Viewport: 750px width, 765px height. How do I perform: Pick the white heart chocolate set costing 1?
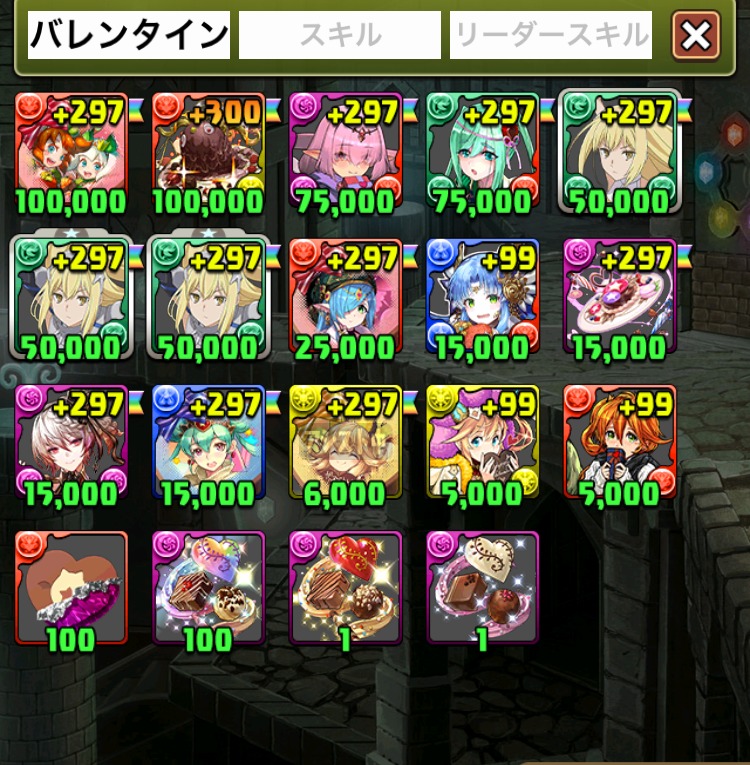pos(482,588)
